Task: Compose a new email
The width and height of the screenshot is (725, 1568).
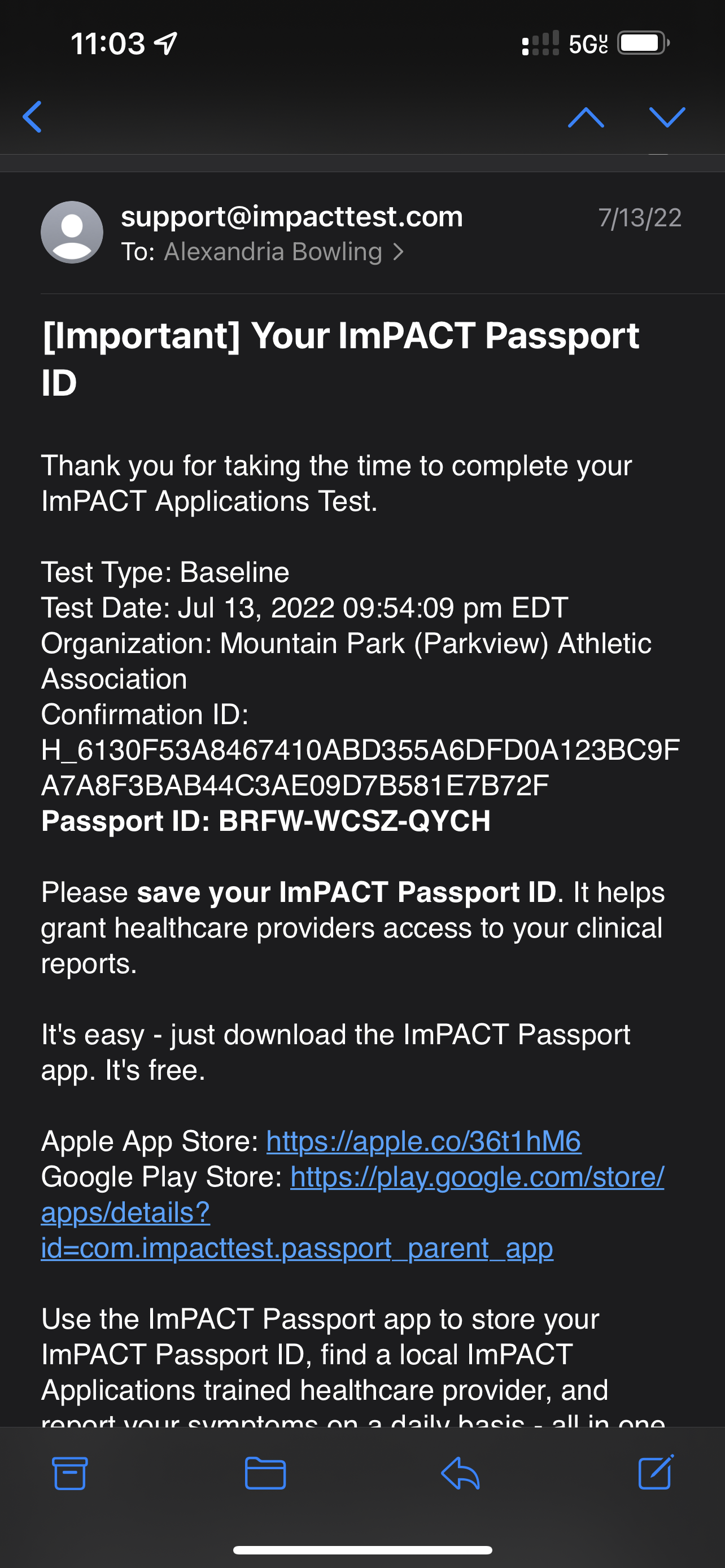Action: [x=656, y=1472]
